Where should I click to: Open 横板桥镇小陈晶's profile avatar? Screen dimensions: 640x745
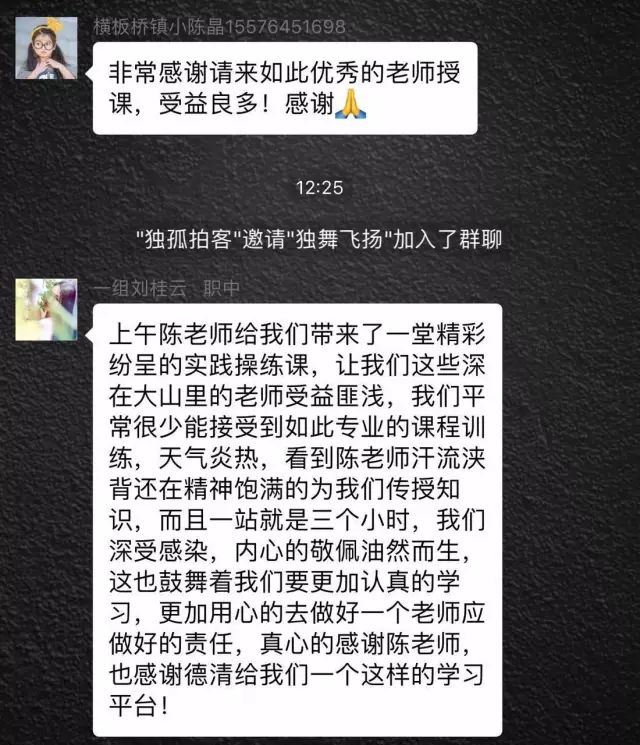(46, 48)
